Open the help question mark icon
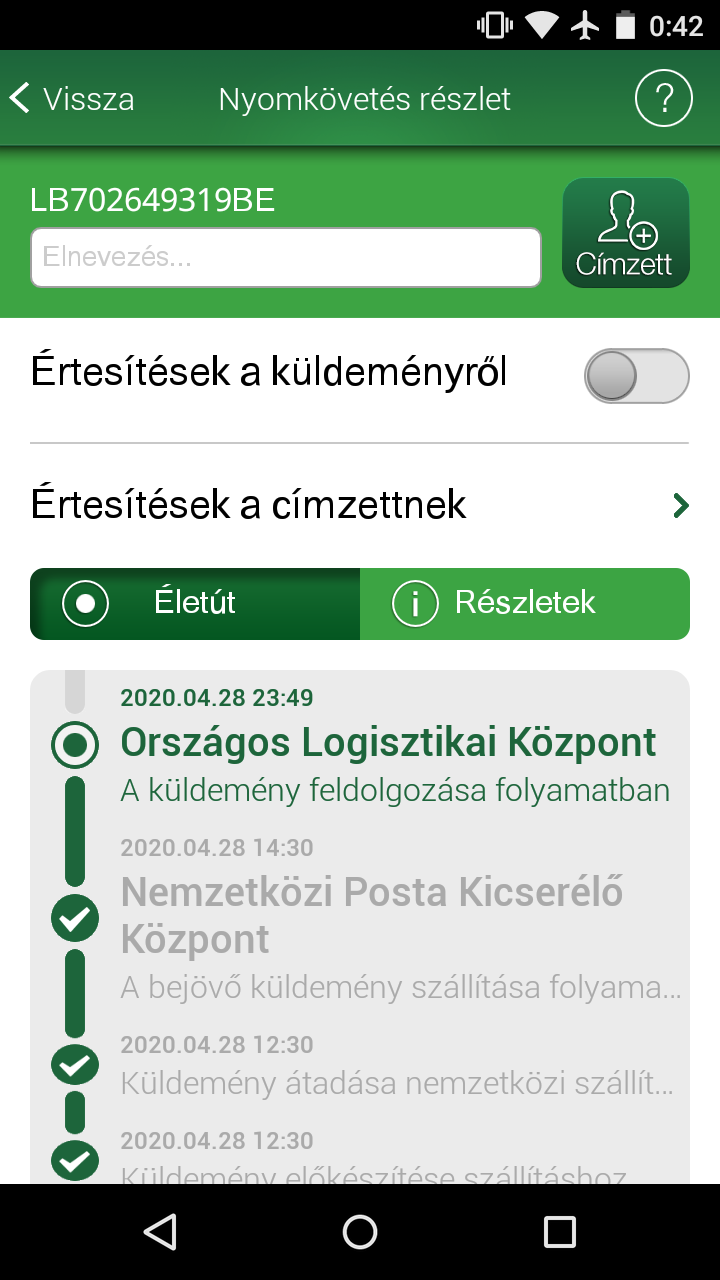 pyautogui.click(x=664, y=99)
